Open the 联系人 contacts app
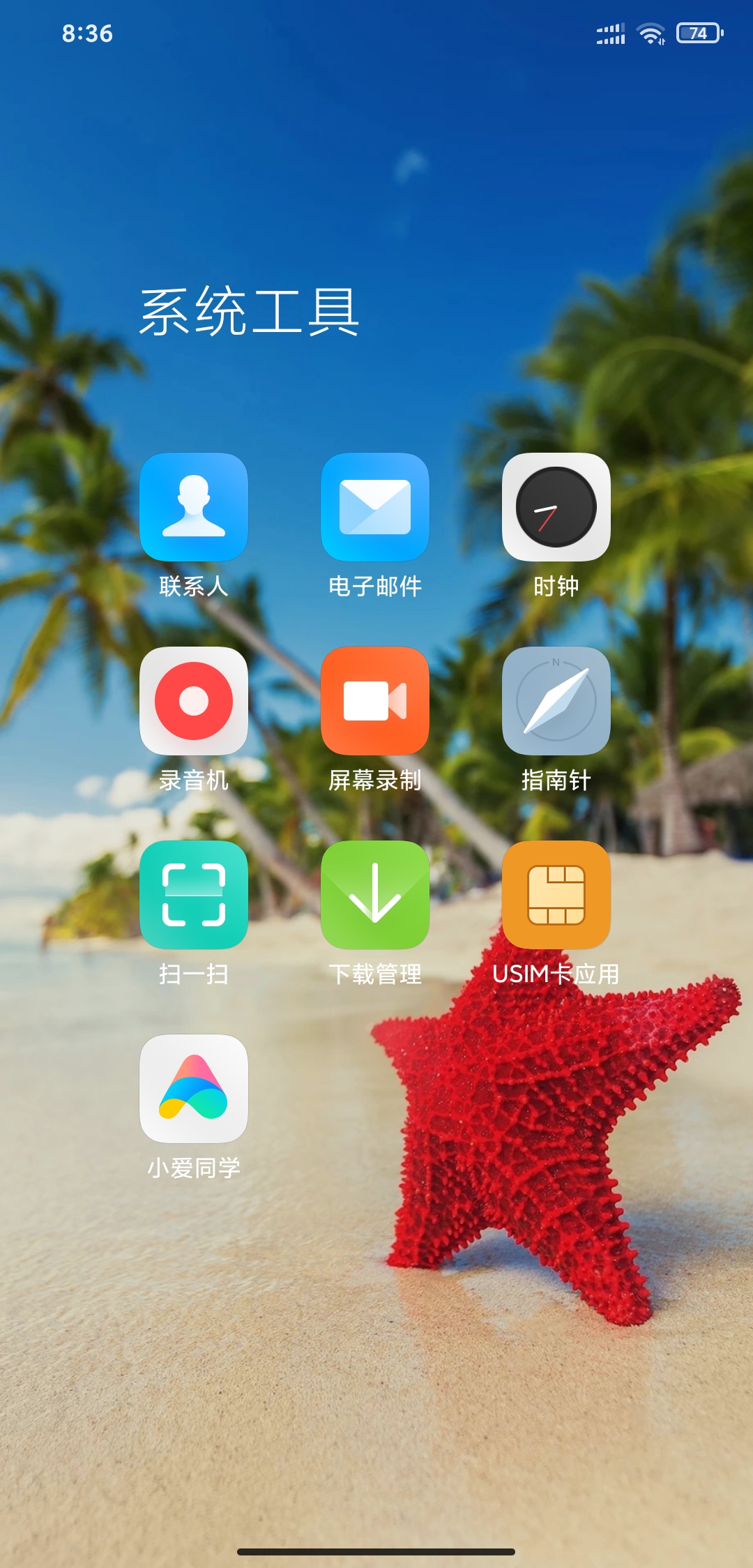This screenshot has height=1568, width=753. click(194, 507)
